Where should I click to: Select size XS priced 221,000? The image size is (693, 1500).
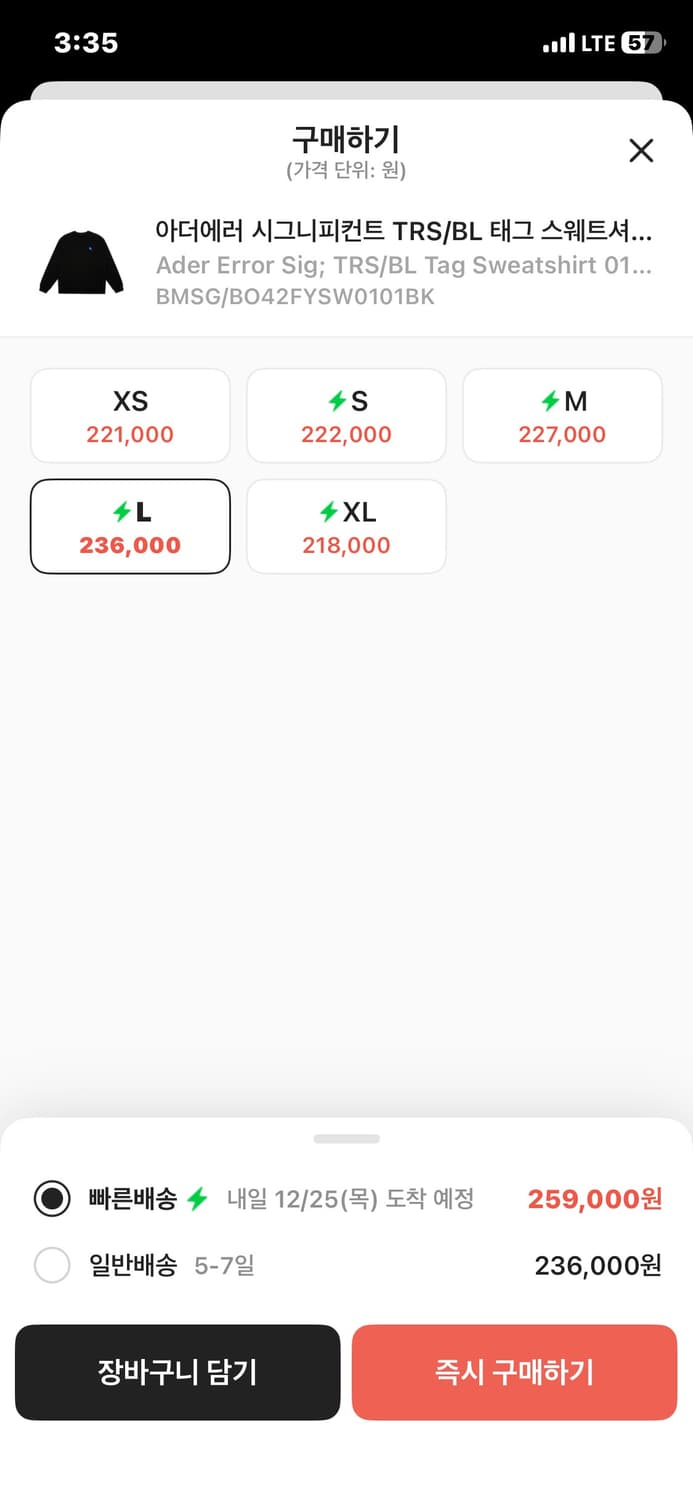coord(130,416)
